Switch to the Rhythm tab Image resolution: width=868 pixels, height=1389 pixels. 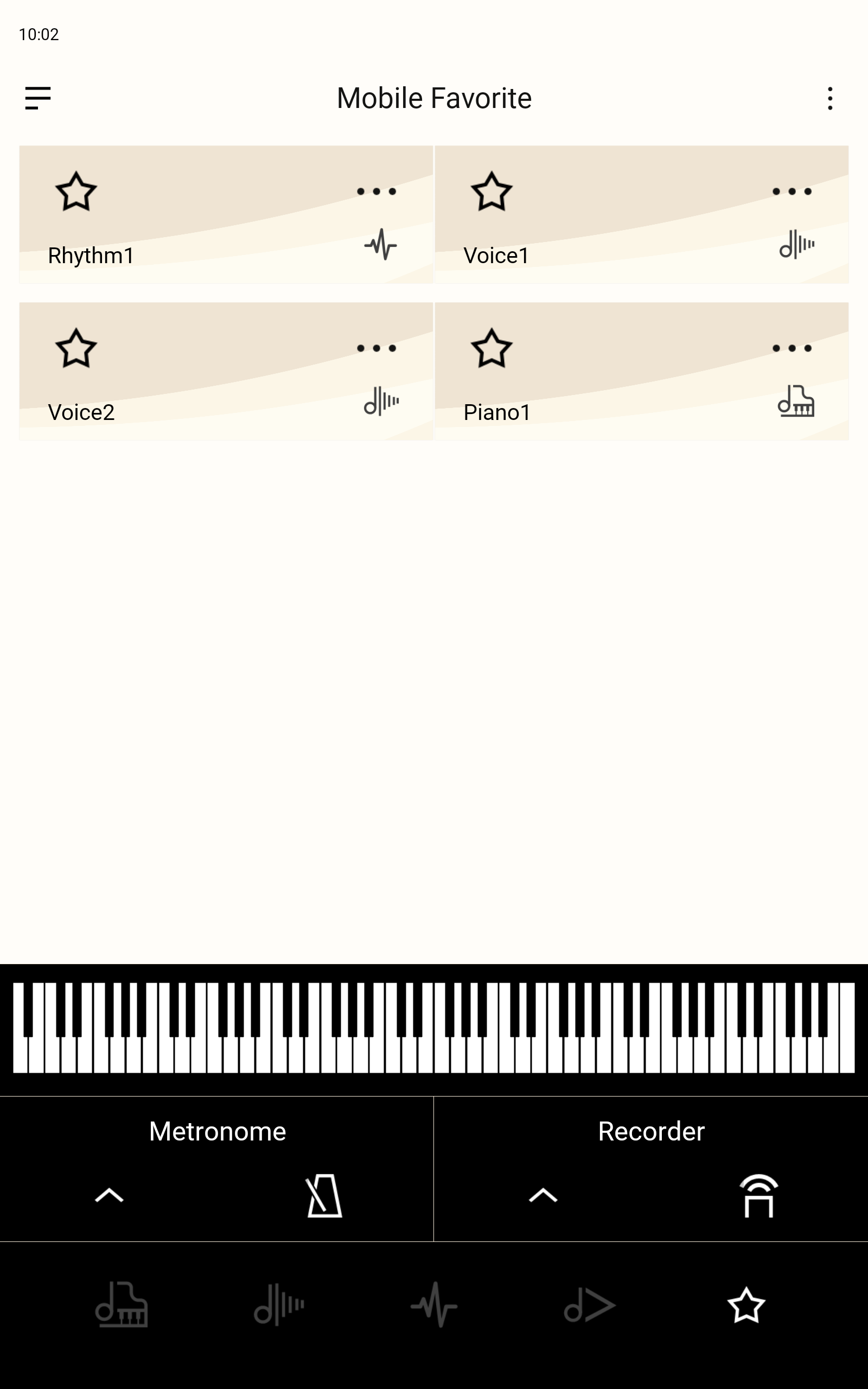pyautogui.click(x=434, y=1305)
